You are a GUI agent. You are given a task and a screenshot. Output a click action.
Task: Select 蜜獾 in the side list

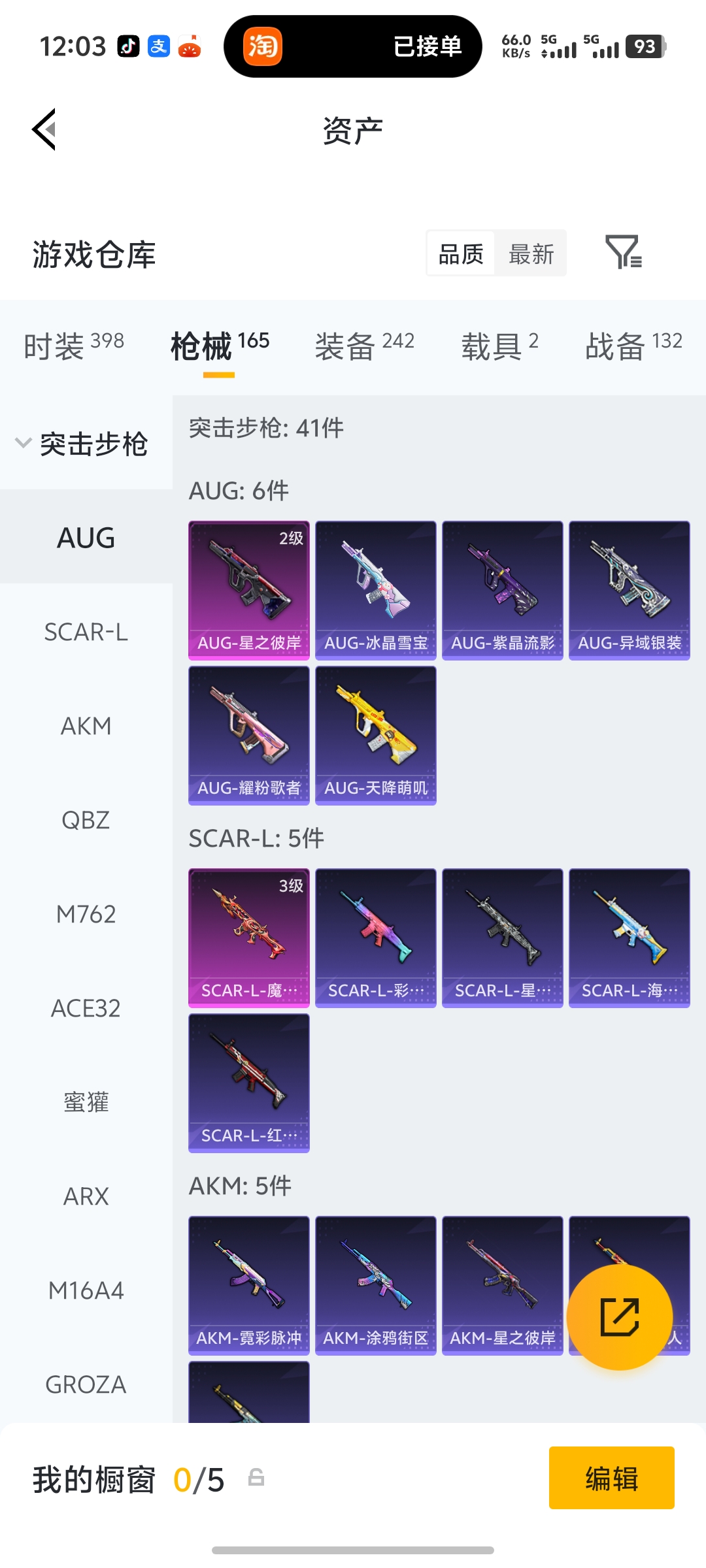pyautogui.click(x=86, y=1102)
